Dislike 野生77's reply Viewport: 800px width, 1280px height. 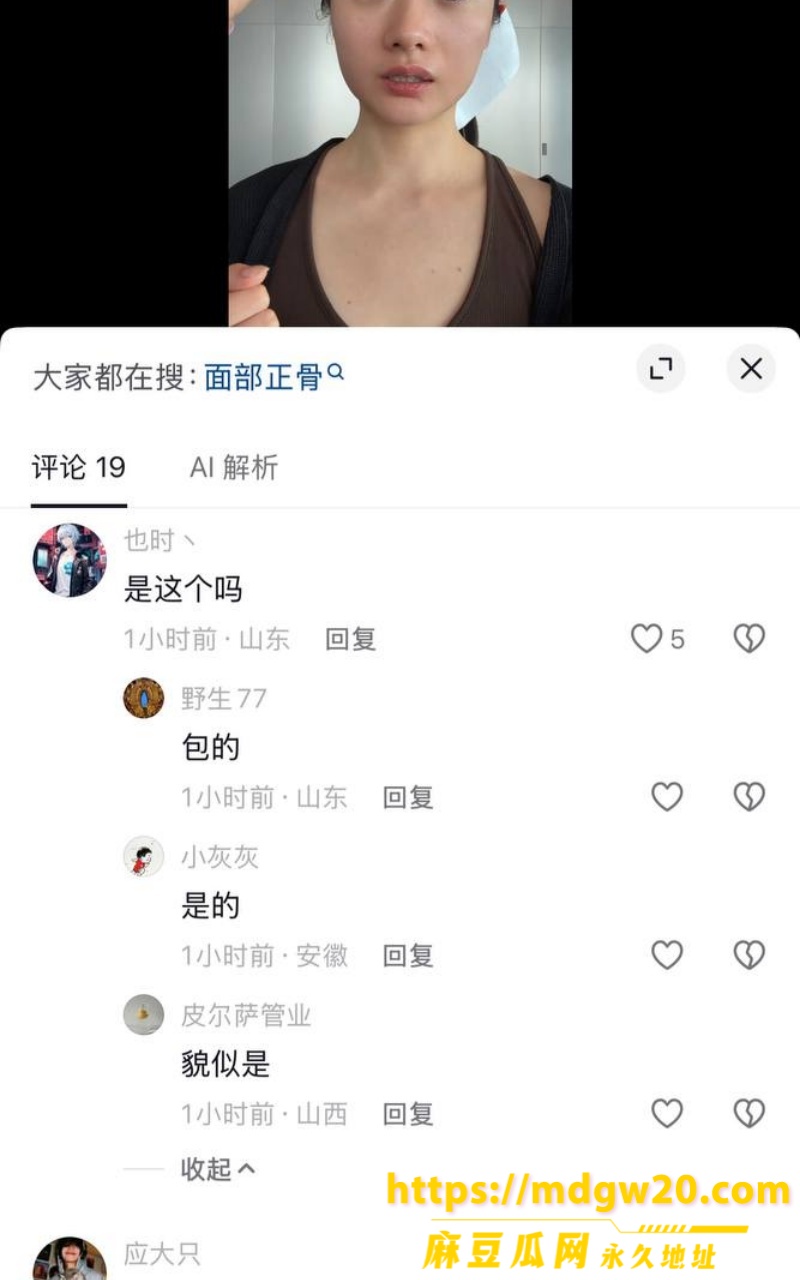point(749,797)
